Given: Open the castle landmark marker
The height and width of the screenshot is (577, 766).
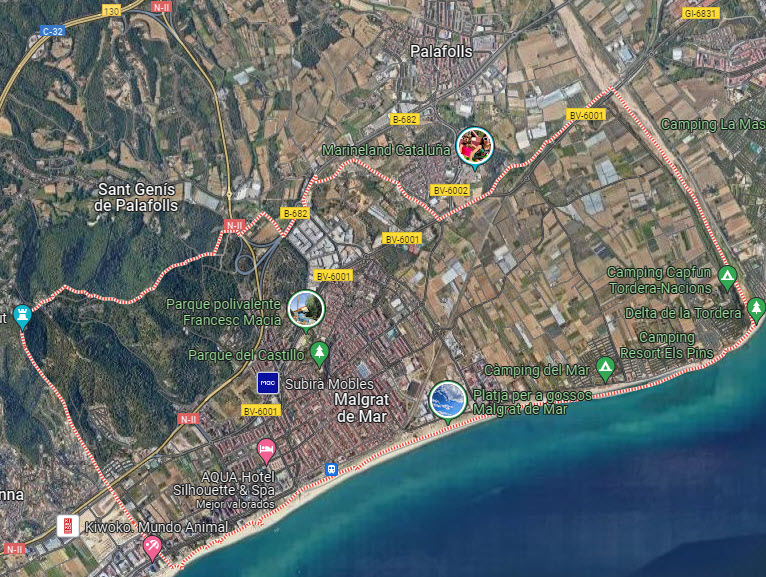Looking at the screenshot, I should point(23,317).
